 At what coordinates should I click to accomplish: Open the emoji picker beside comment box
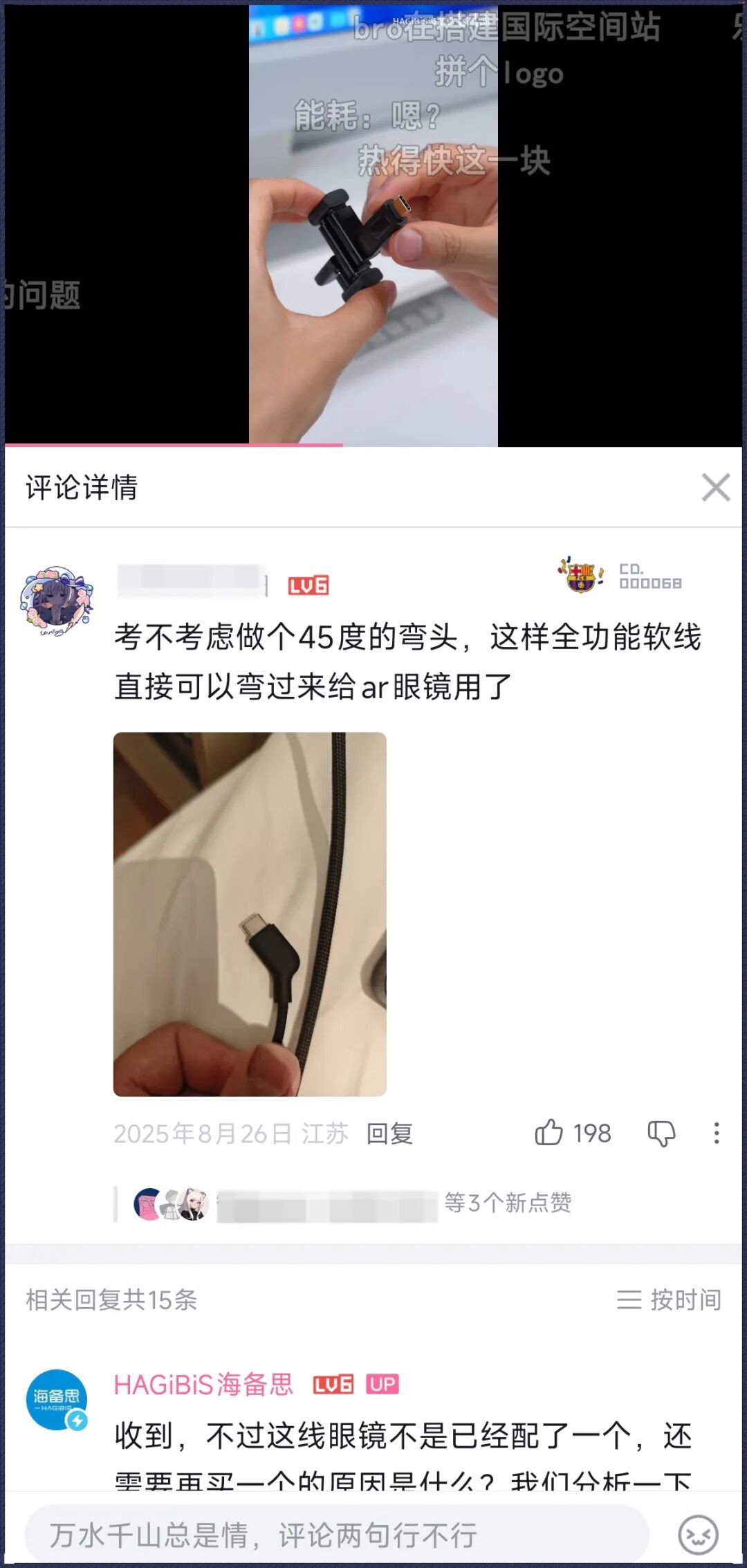[699, 1535]
